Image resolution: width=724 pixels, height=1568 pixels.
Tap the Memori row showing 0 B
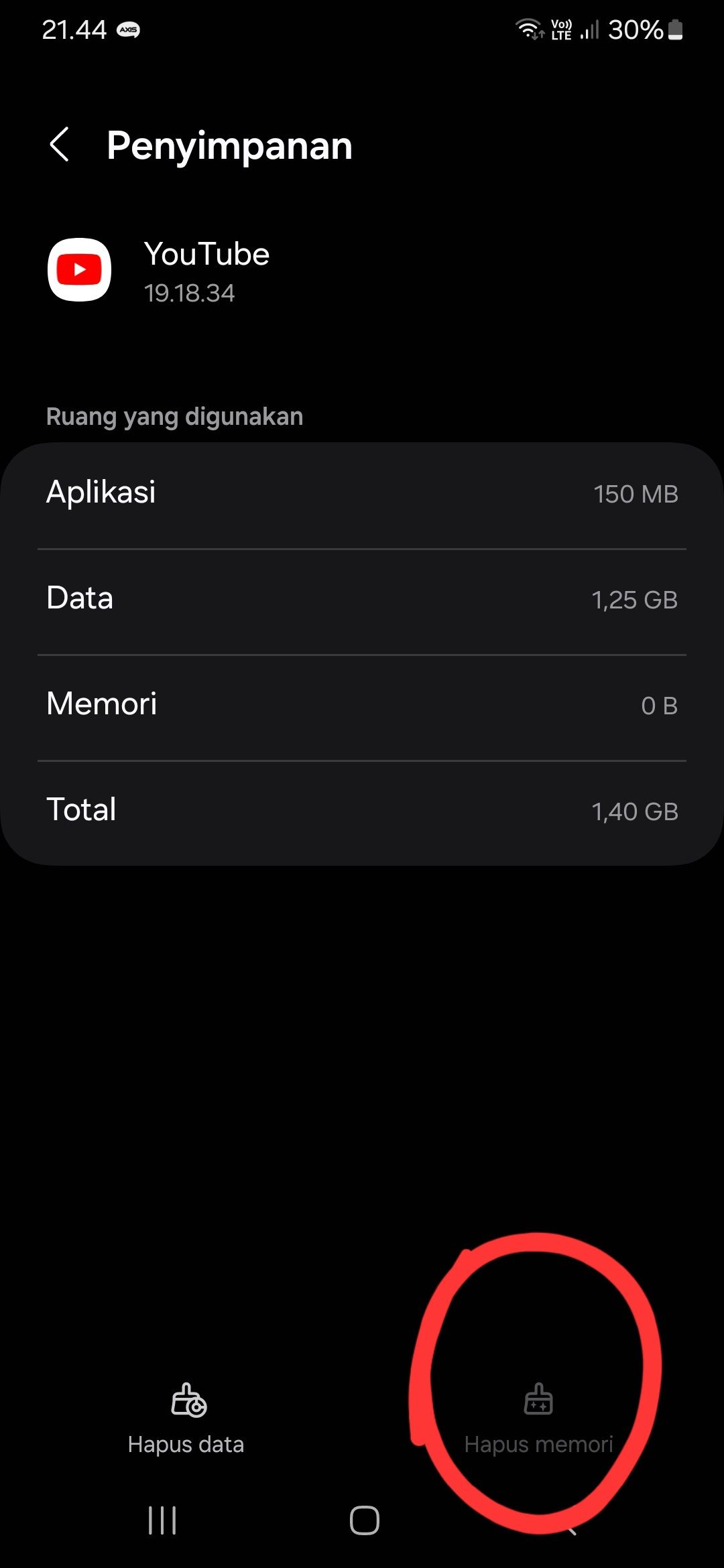[362, 704]
